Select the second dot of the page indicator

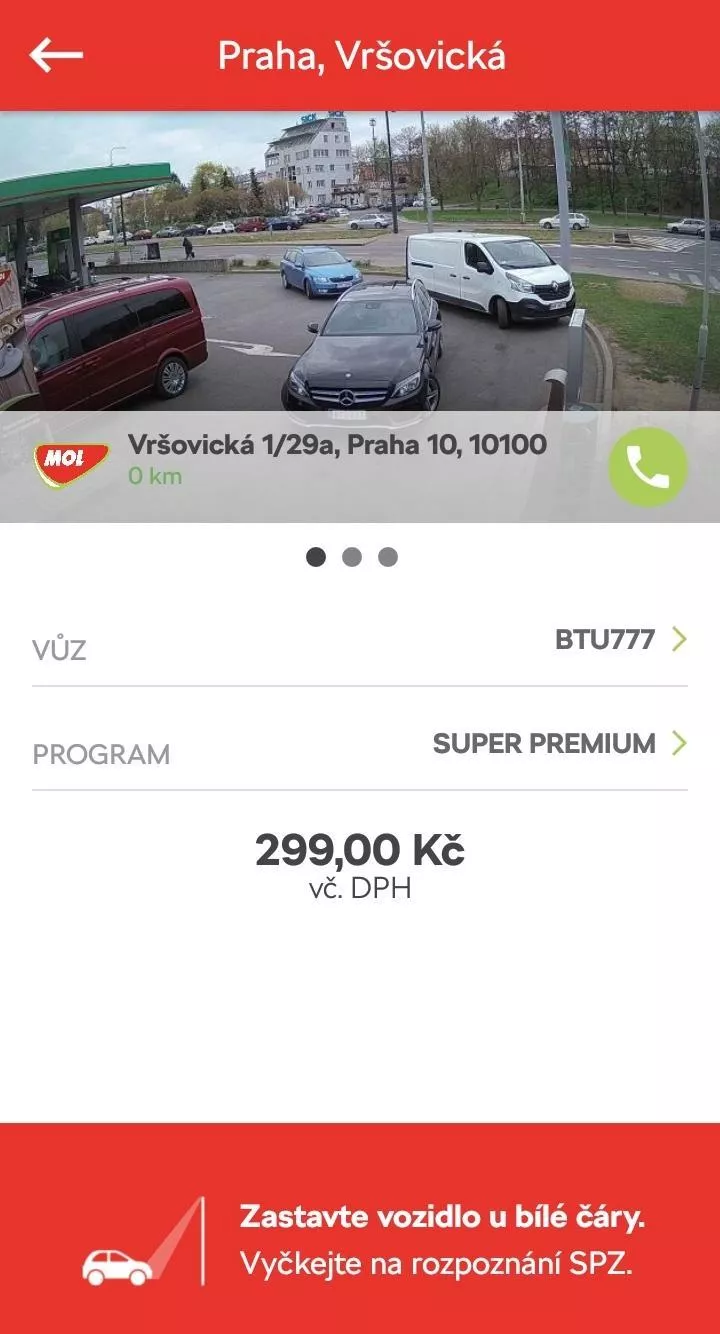pos(352,557)
